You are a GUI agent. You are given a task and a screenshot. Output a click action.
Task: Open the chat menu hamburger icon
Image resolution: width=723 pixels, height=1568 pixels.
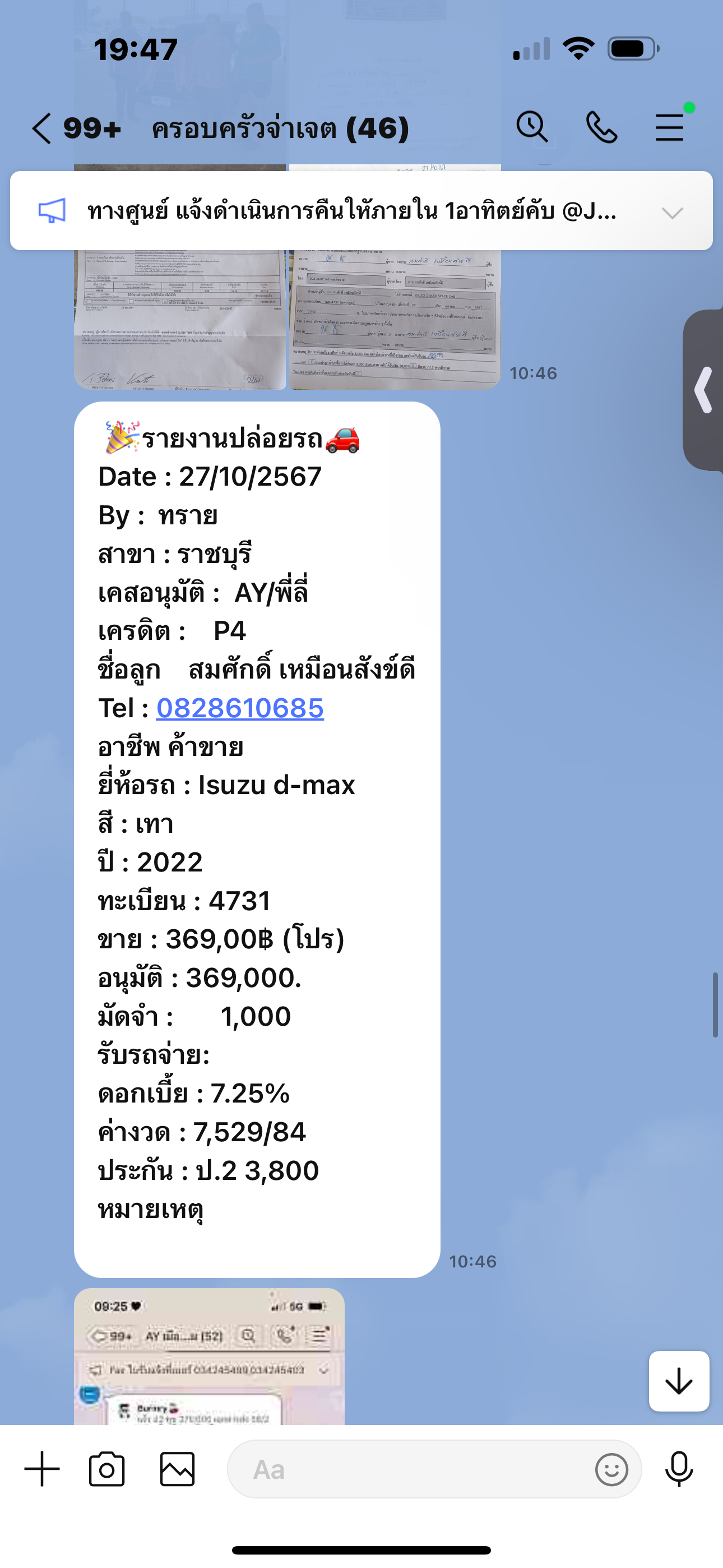tap(670, 127)
